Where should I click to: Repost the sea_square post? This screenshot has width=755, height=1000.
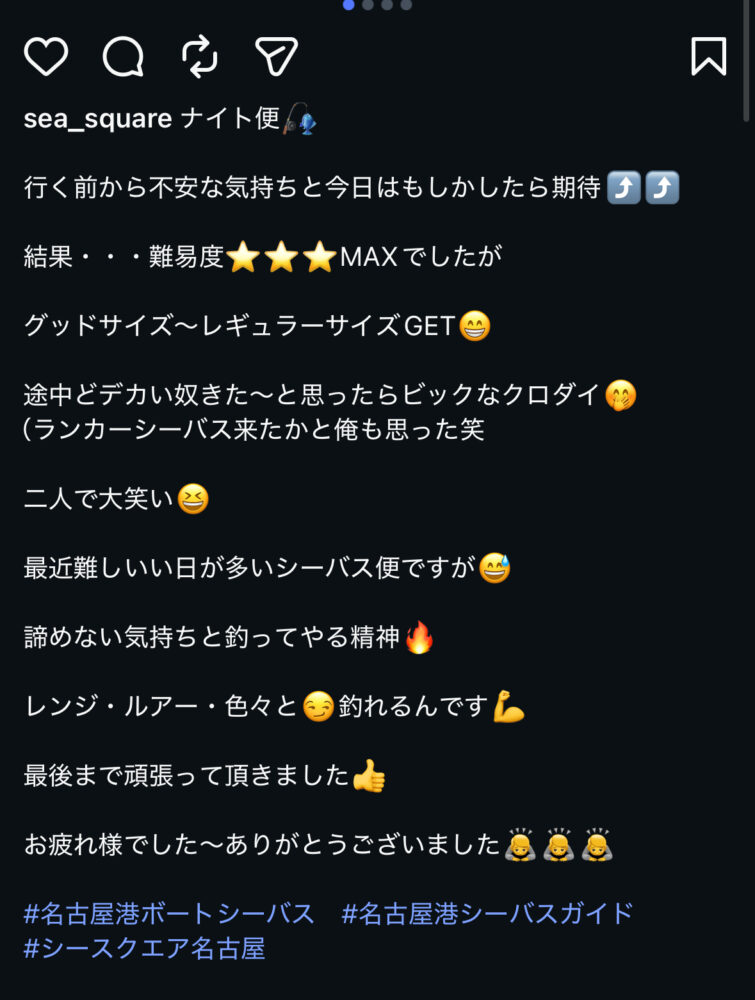(x=200, y=57)
